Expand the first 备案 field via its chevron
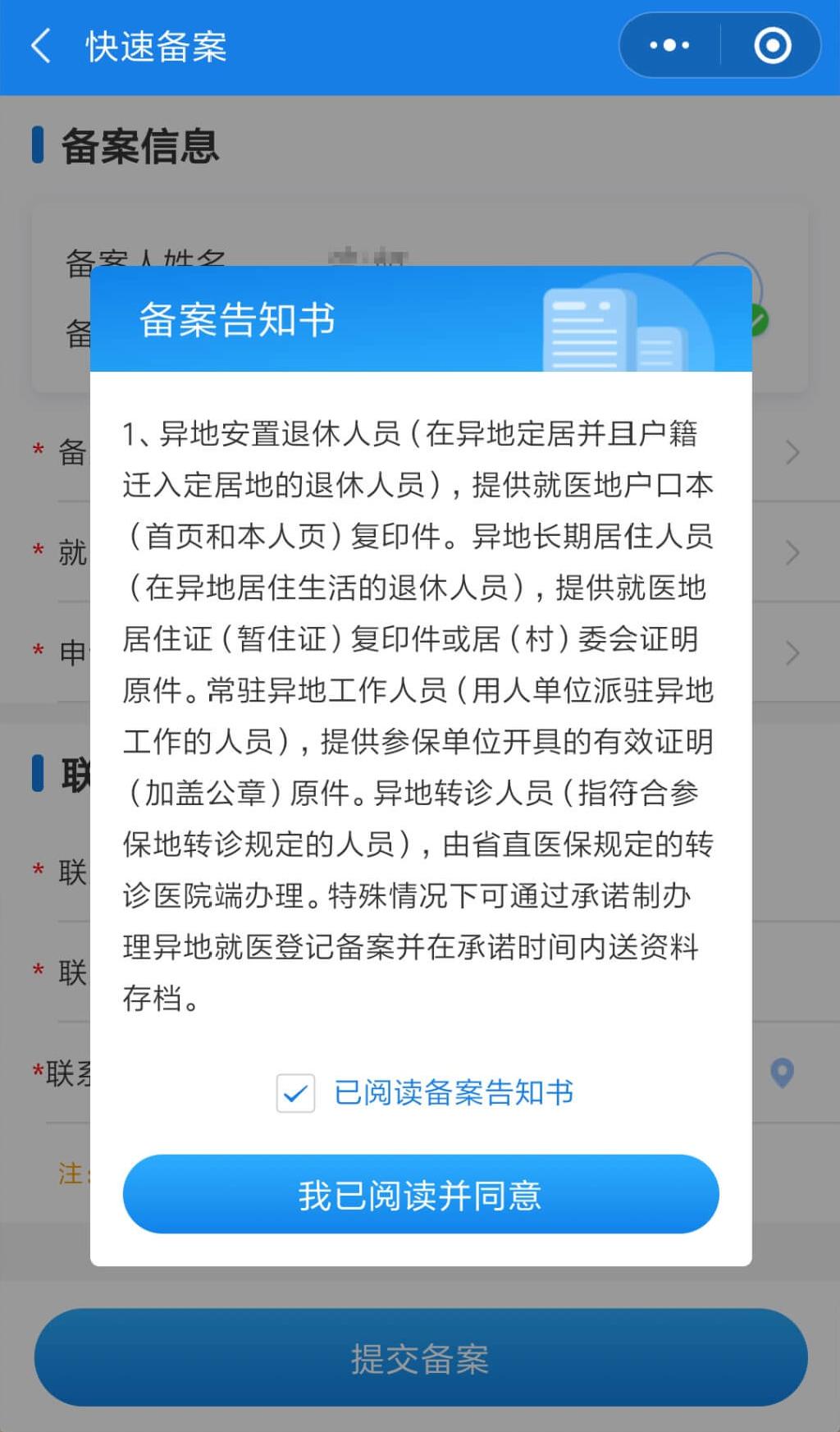Viewport: 840px width, 1432px height. point(790,452)
